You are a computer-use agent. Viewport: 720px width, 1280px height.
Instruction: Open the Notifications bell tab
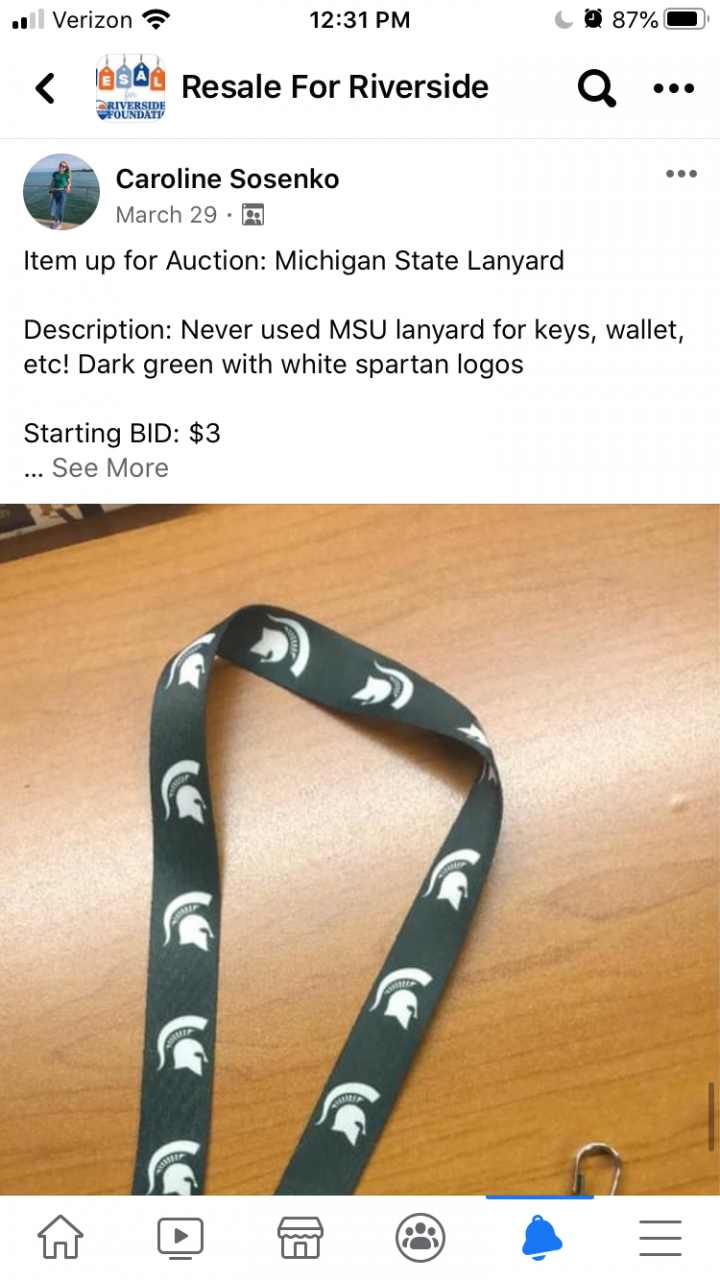(x=541, y=1238)
